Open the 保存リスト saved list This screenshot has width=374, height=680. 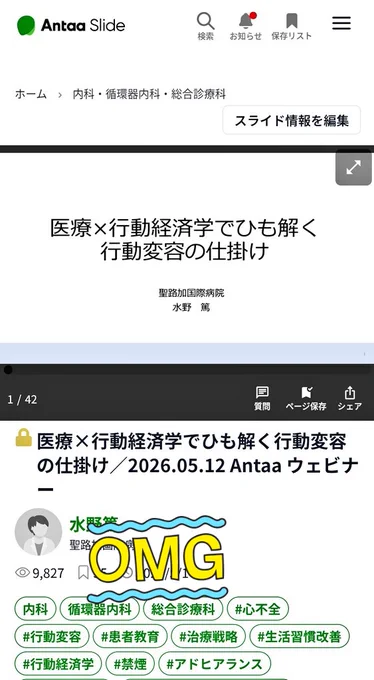pyautogui.click(x=292, y=26)
